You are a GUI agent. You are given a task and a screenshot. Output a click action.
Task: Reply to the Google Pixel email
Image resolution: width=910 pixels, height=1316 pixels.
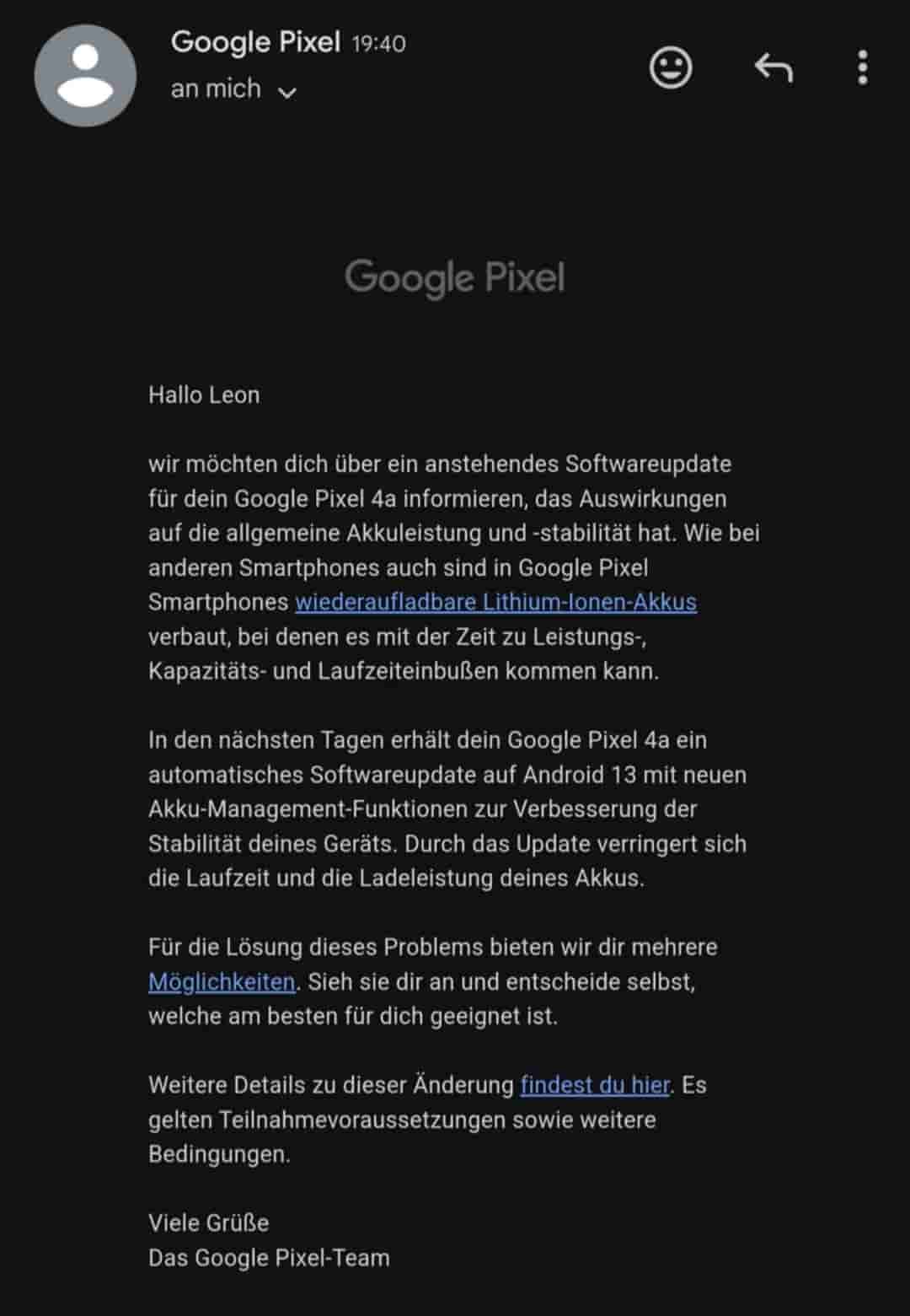click(x=773, y=67)
